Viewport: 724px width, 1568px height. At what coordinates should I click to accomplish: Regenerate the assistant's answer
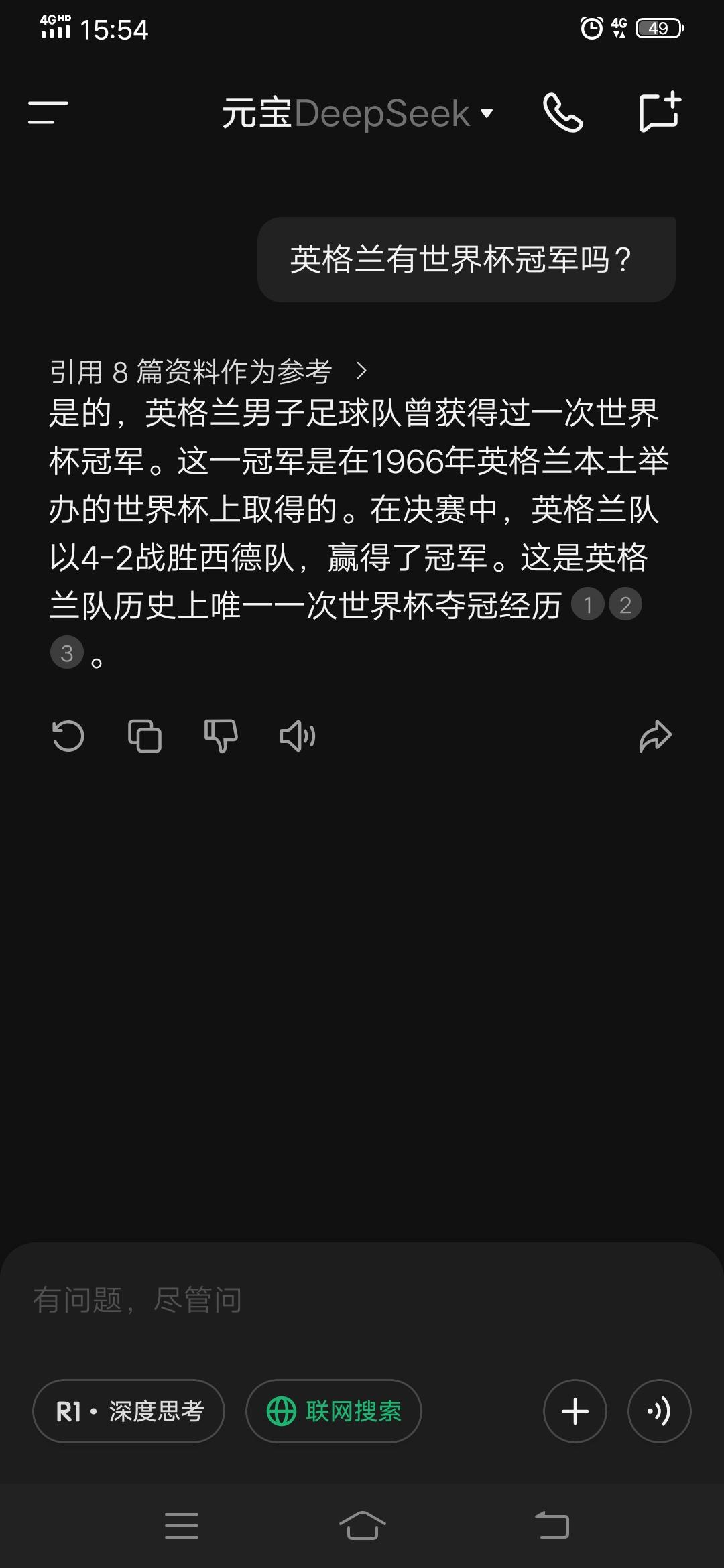68,736
